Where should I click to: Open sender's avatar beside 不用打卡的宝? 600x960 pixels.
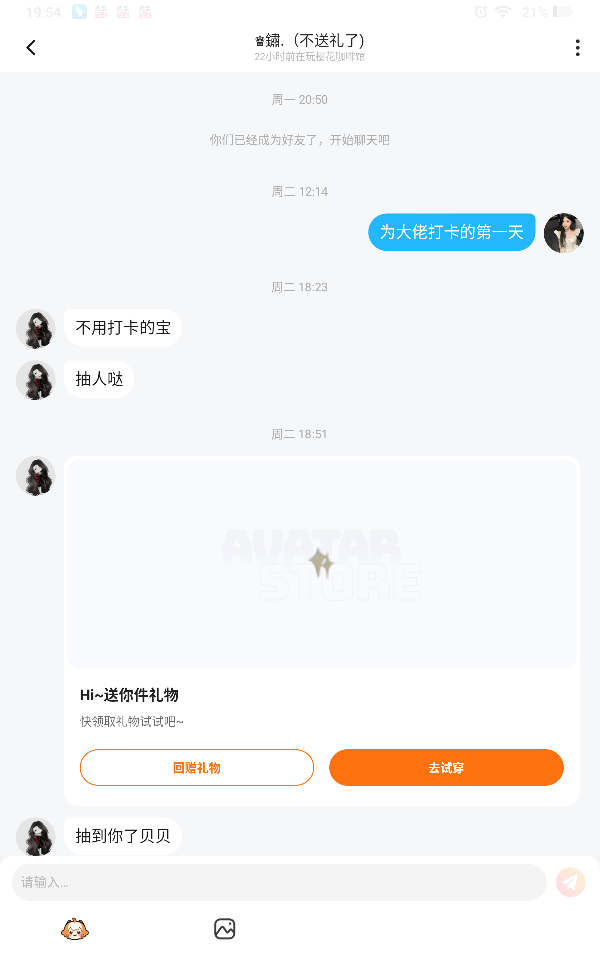[x=36, y=329]
